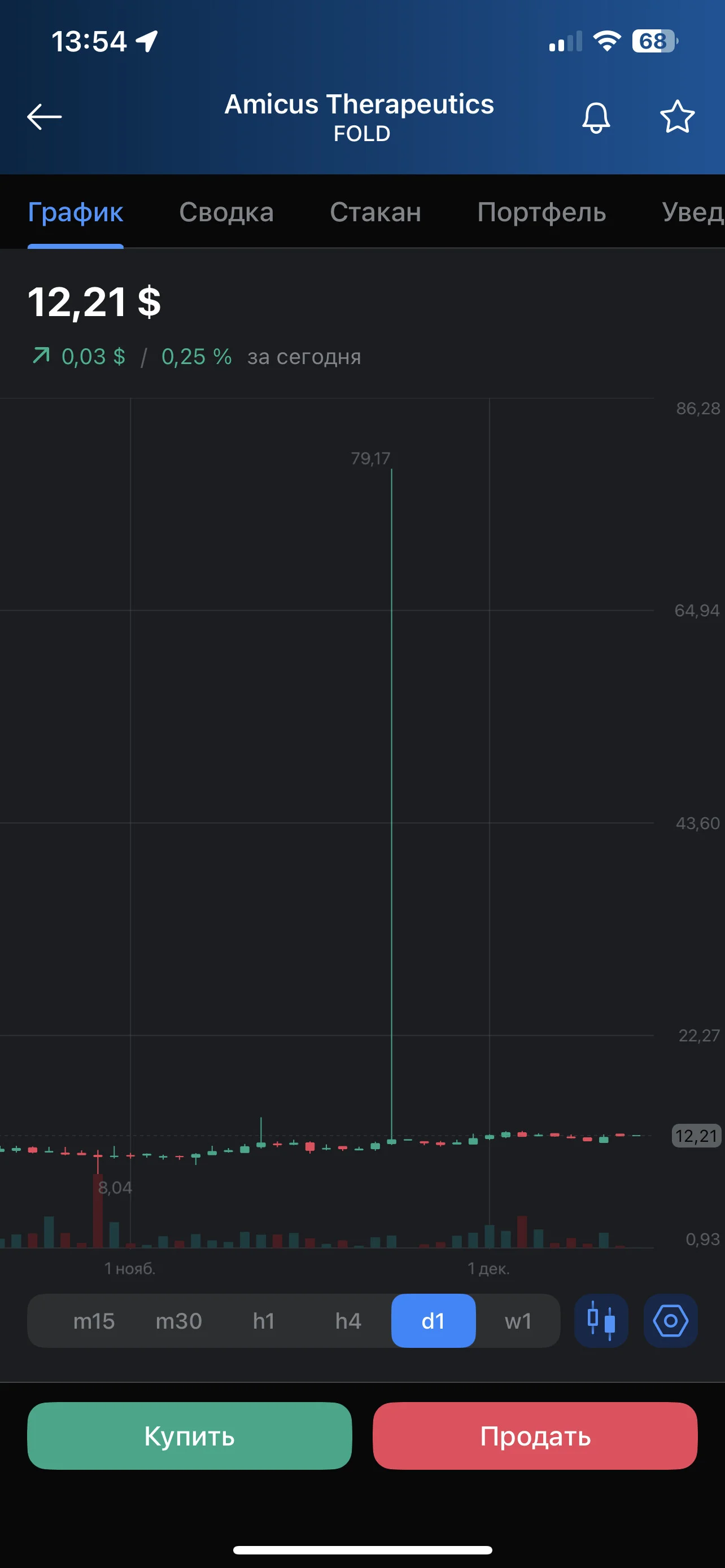Set chart interval to h1
Screen dimensions: 725x1568
264,1321
